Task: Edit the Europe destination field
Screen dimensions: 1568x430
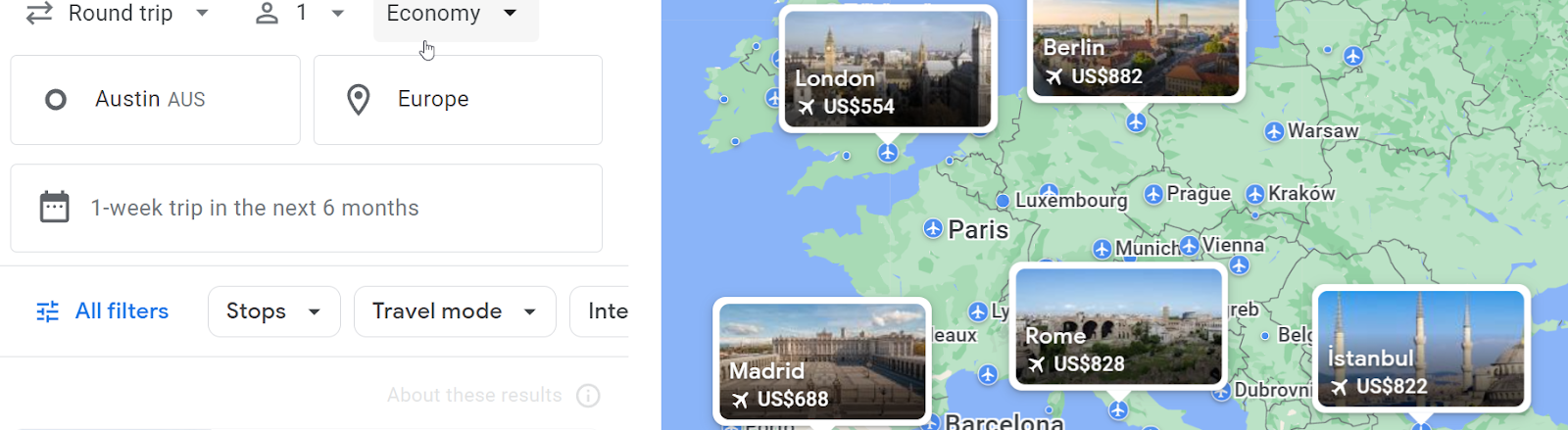Action: (x=458, y=100)
